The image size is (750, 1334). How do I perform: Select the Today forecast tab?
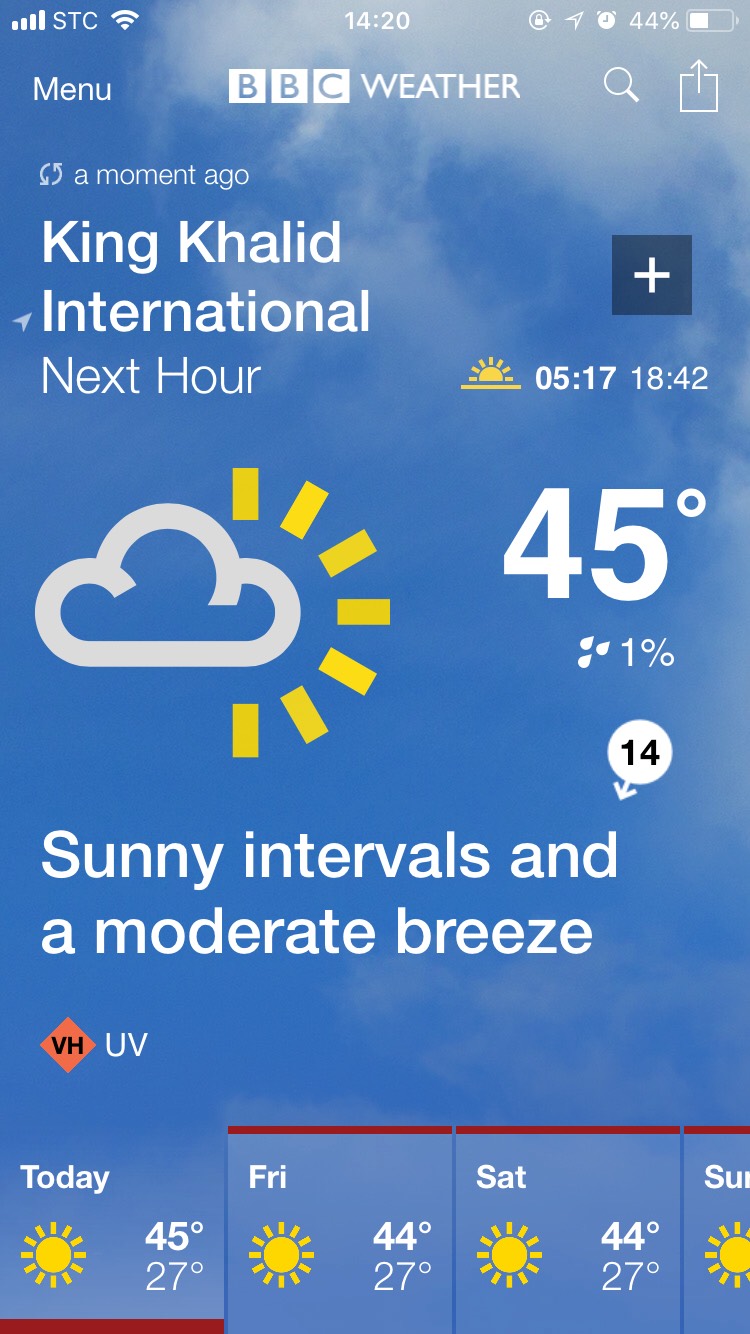[112, 1230]
